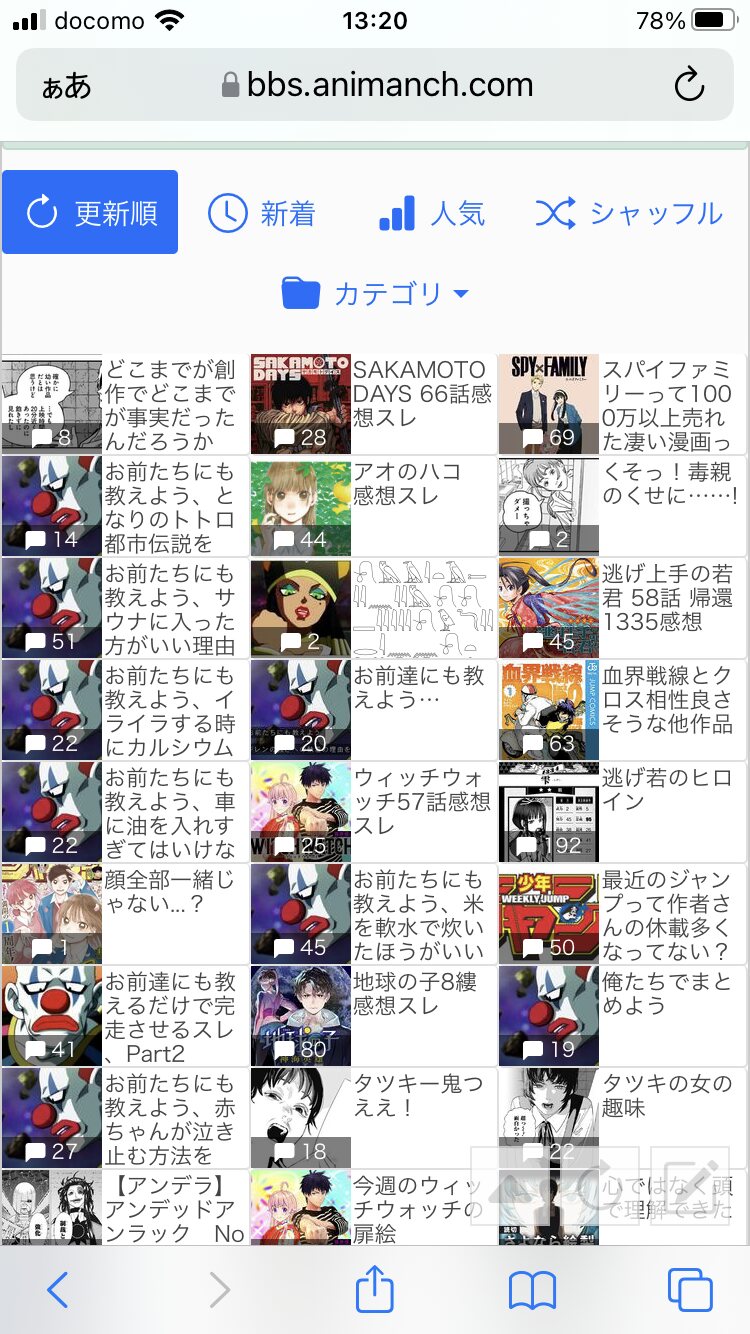Reload the page in Safari
The height and width of the screenshot is (1334, 750).
[x=689, y=85]
